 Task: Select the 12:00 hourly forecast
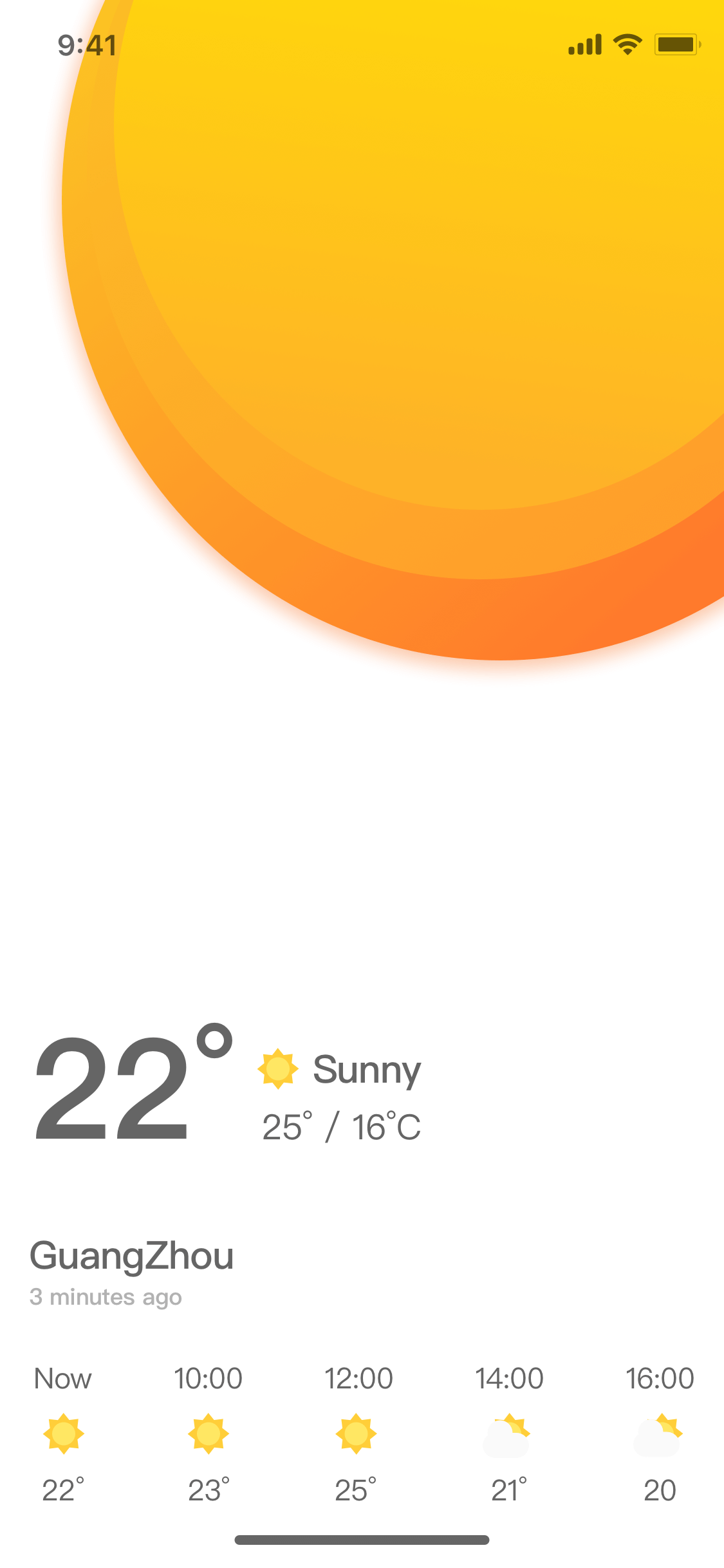(358, 1435)
